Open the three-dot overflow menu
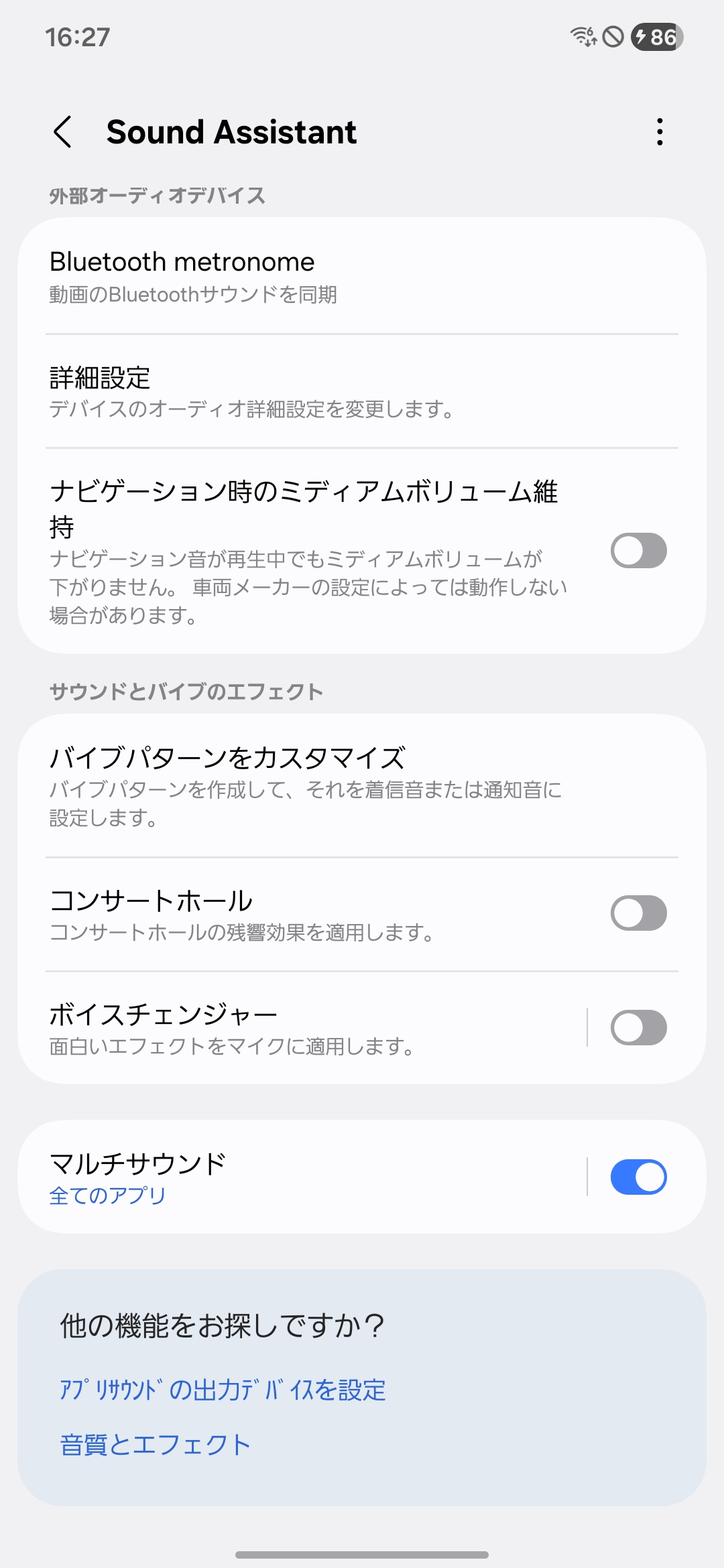724x1568 pixels. point(660,131)
